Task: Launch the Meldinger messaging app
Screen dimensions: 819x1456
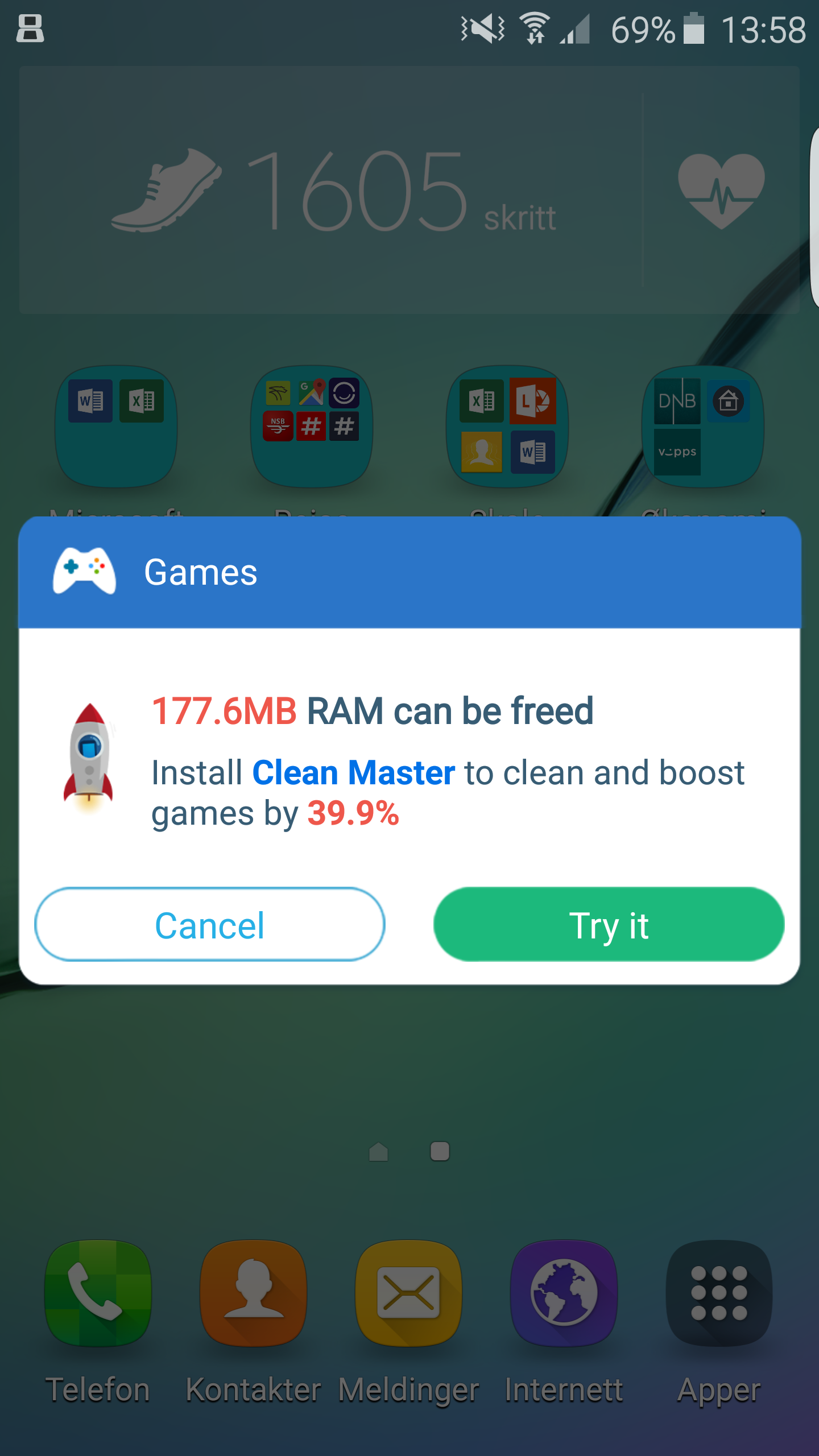Action: pos(408,1293)
